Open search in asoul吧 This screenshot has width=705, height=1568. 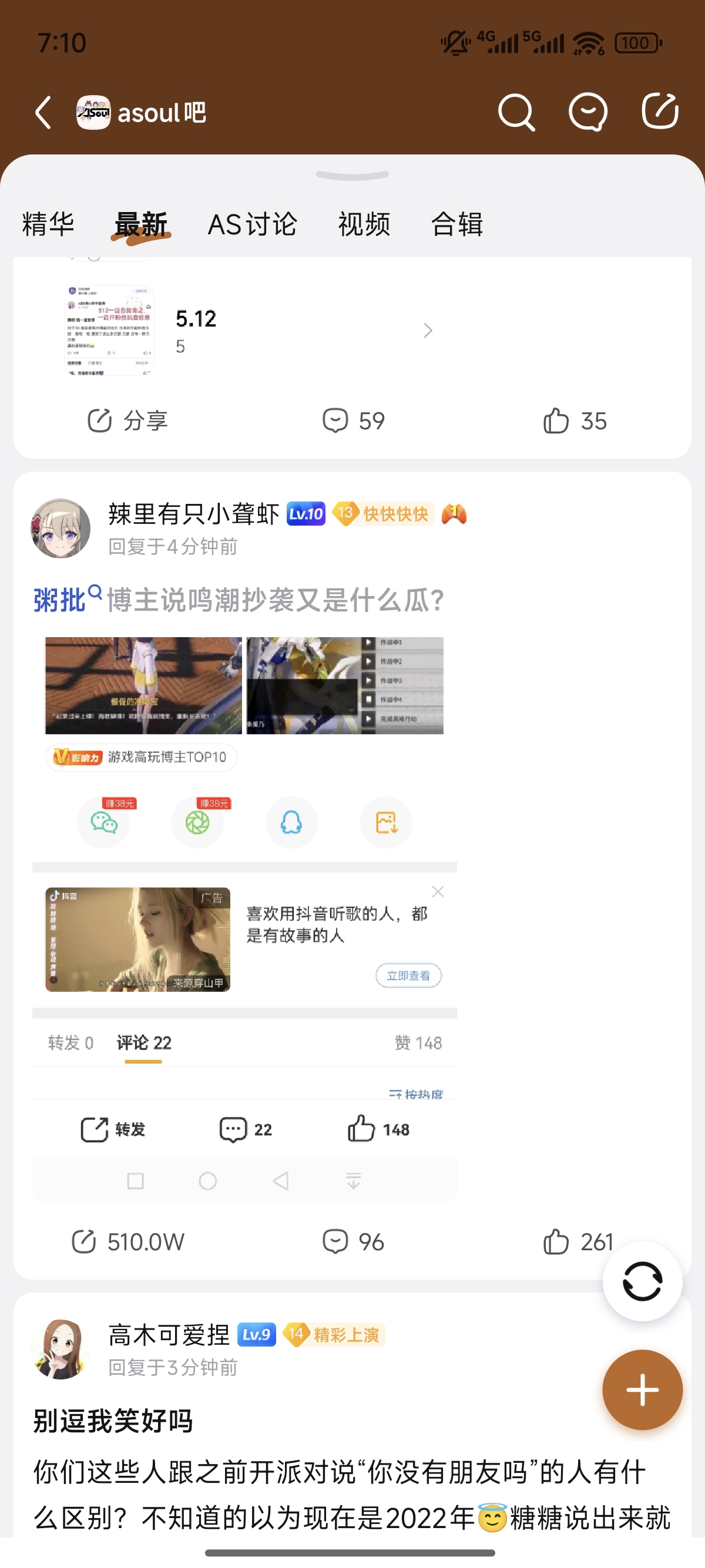point(516,113)
